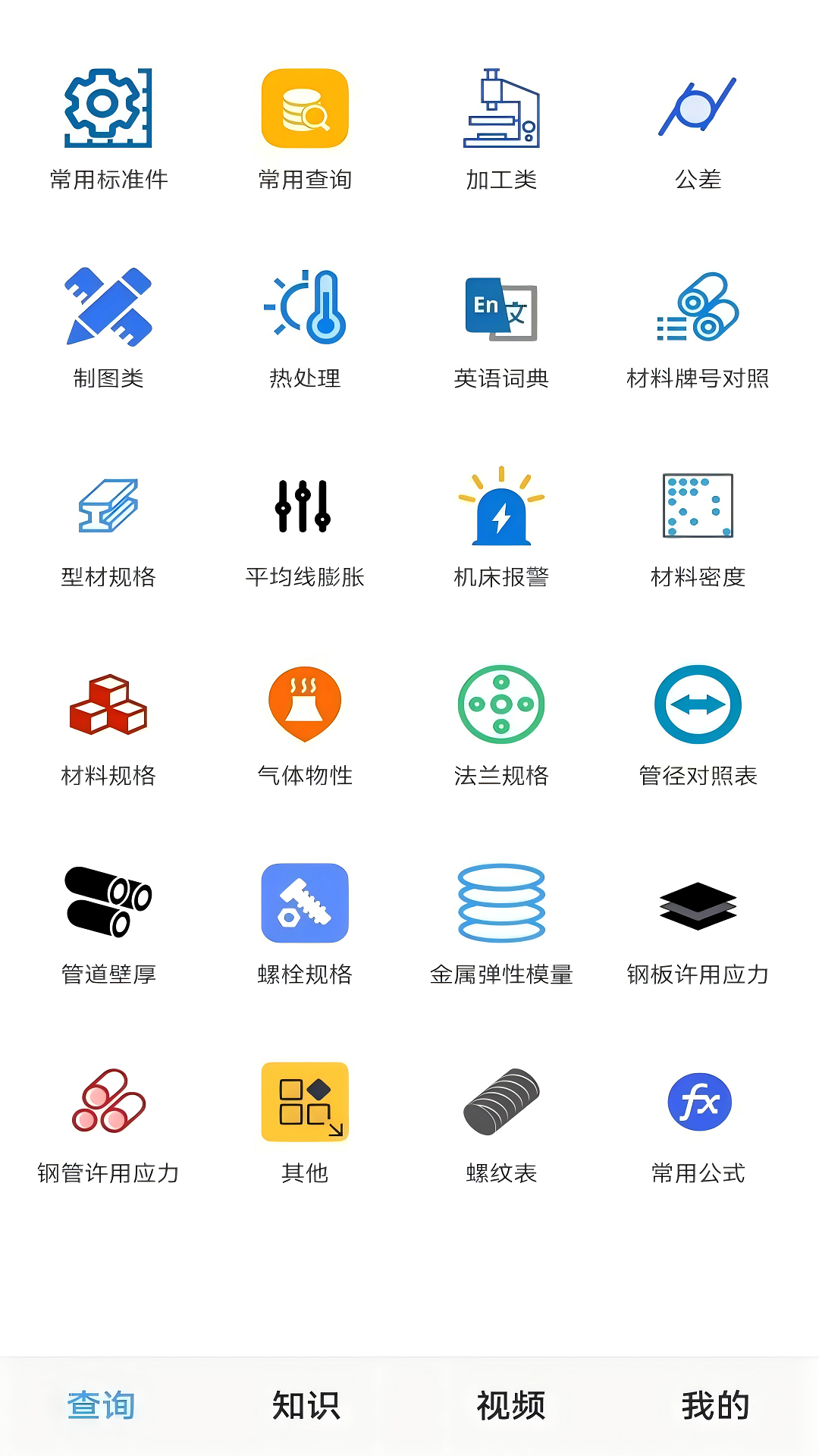Open 常用标准件 category
Image resolution: width=819 pixels, height=1456 pixels.
point(108,129)
